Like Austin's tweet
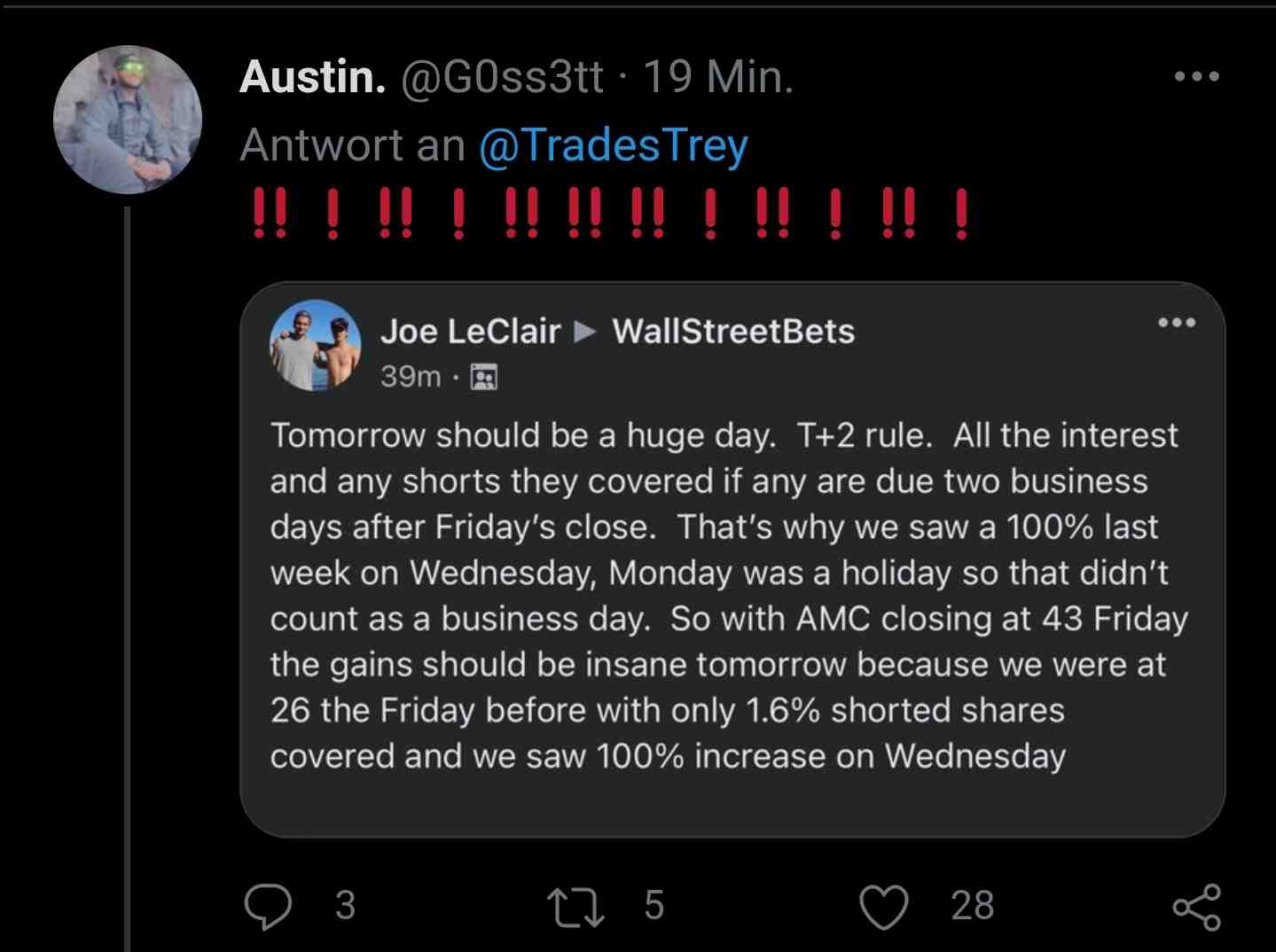This screenshot has height=952, width=1276. (883, 906)
